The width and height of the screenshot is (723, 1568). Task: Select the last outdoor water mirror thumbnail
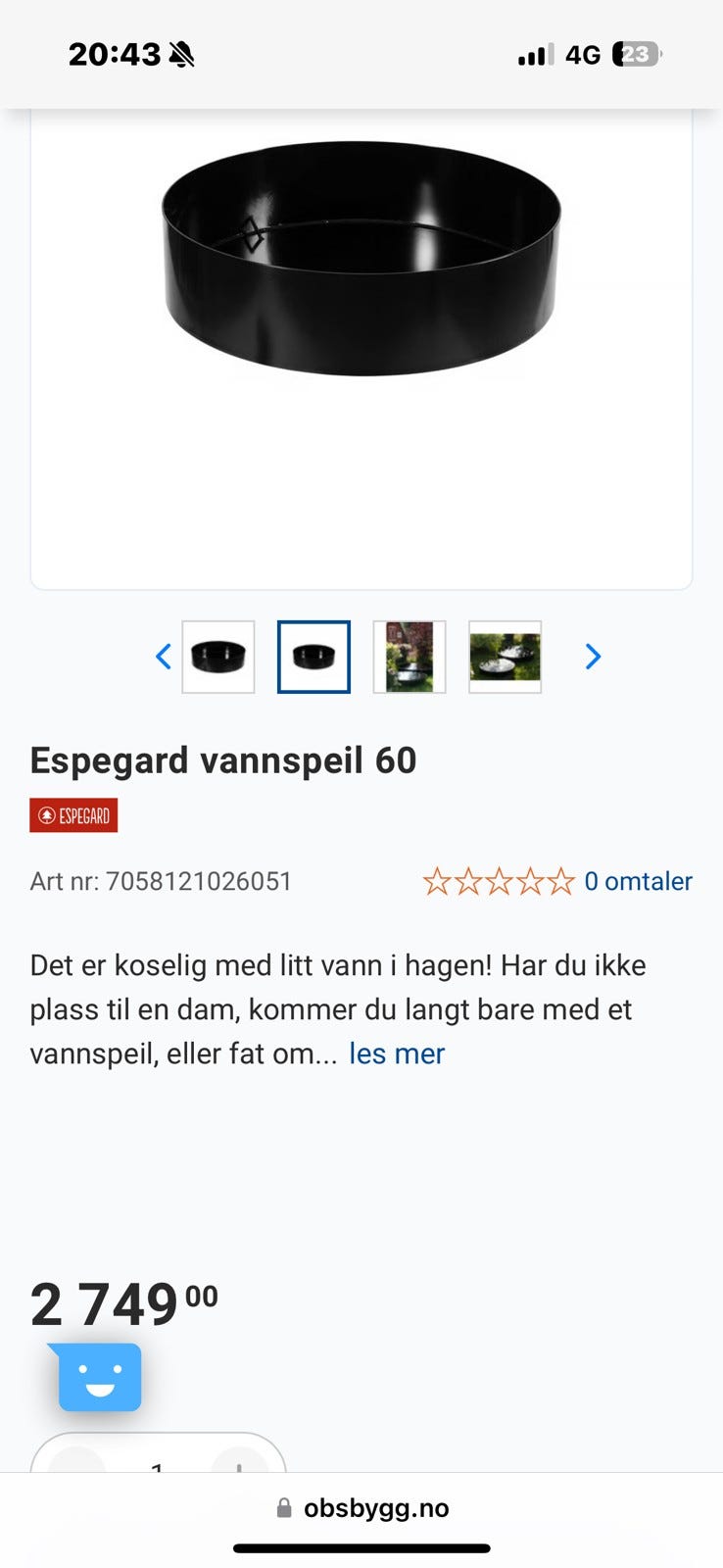[x=505, y=657]
